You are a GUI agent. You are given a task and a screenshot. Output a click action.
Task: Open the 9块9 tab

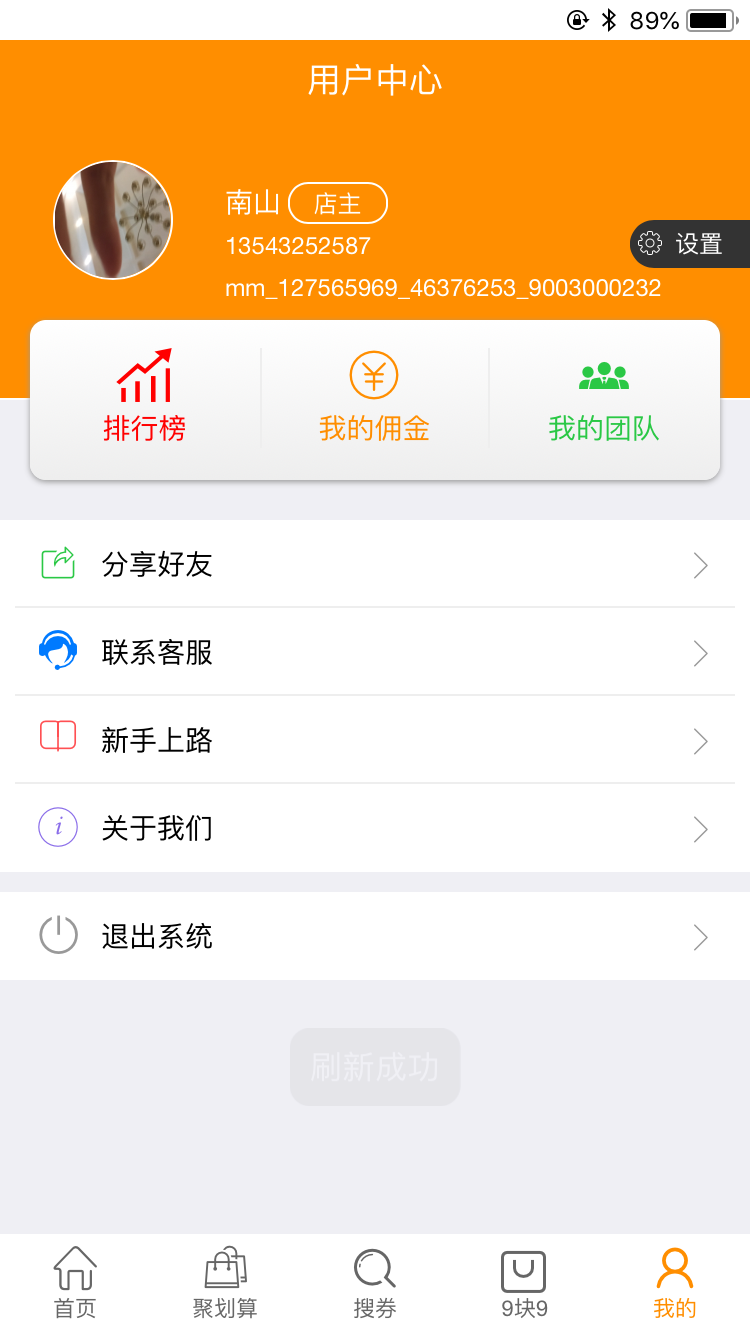pos(524,1283)
